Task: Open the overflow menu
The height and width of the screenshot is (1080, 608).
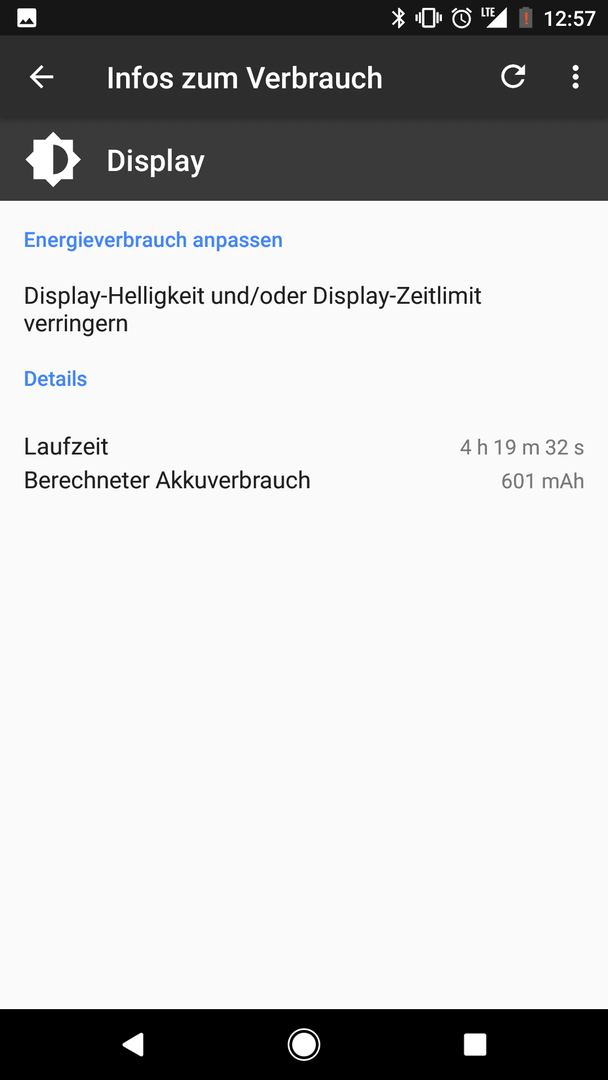Action: coord(576,77)
